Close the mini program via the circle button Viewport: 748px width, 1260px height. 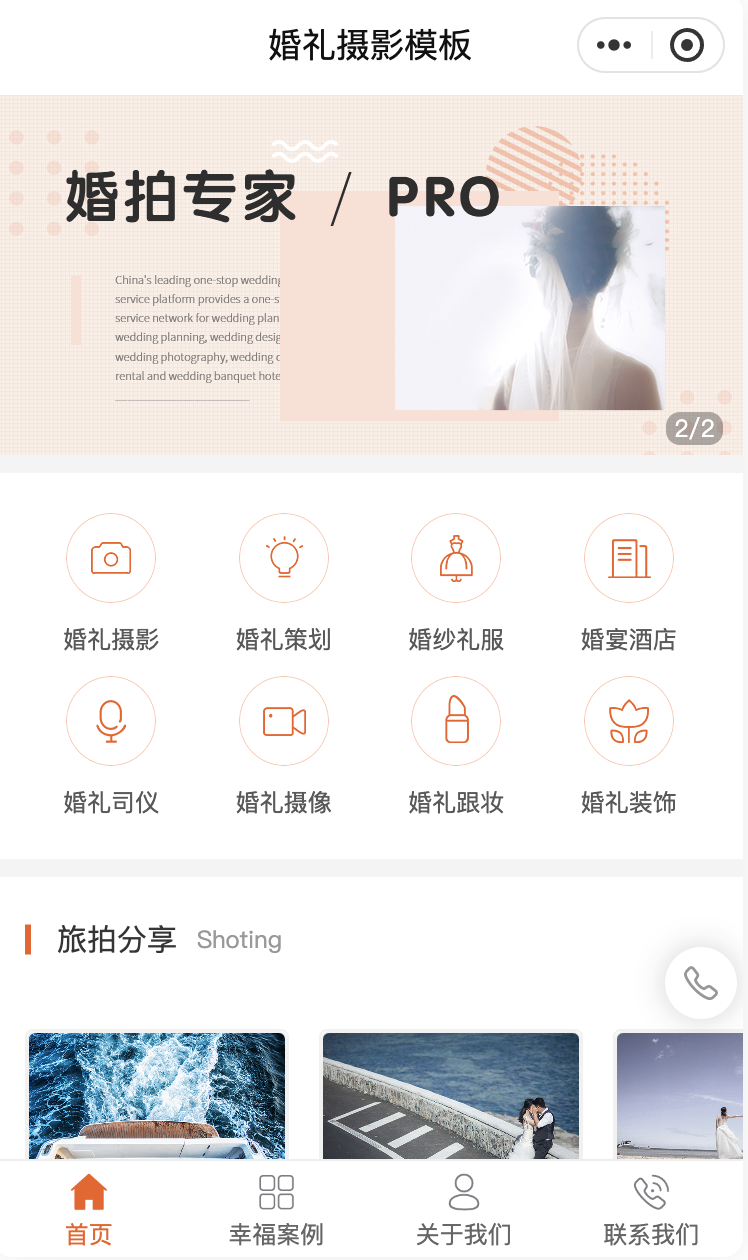(x=687, y=45)
